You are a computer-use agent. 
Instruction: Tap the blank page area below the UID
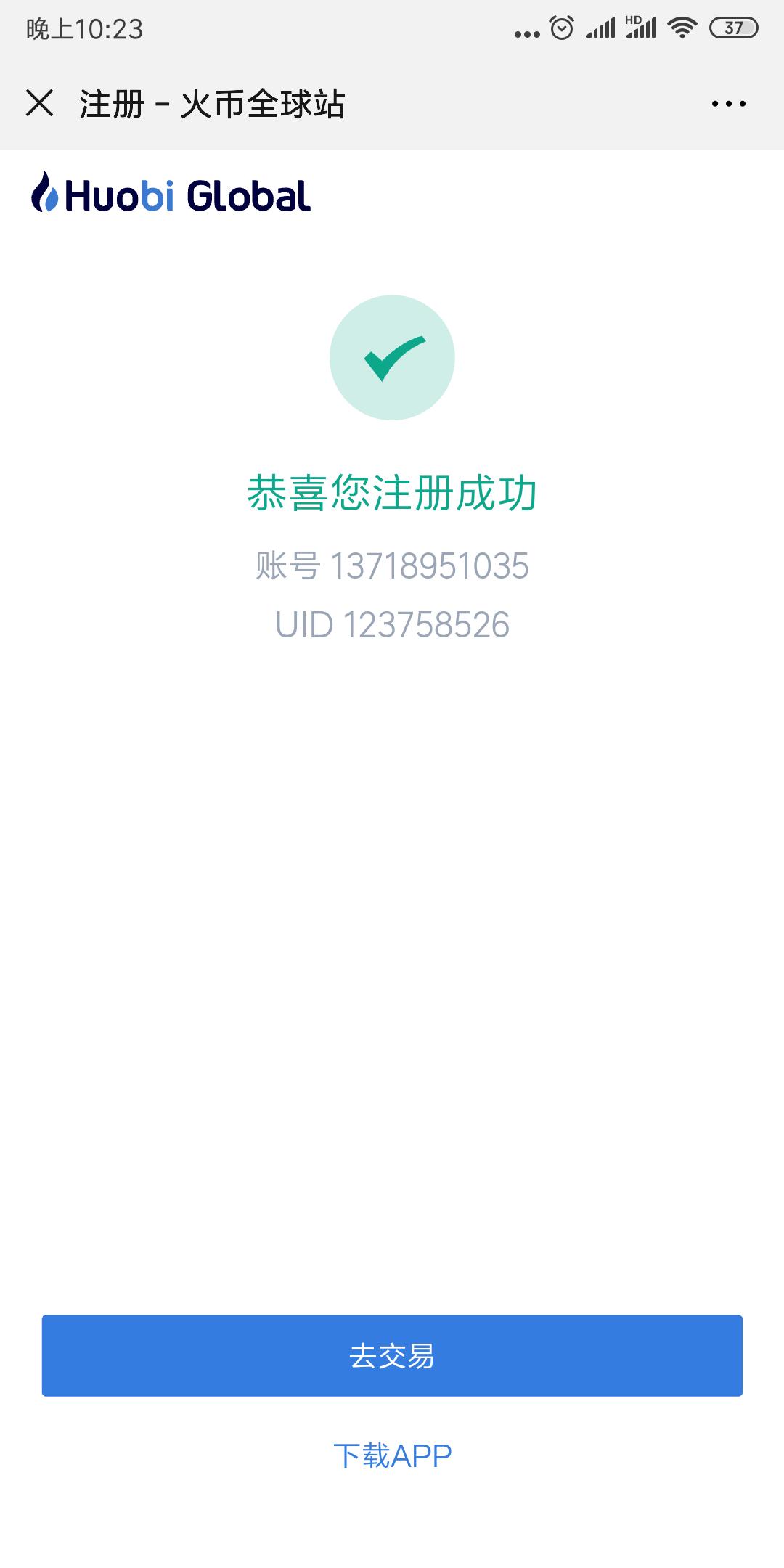point(392,944)
